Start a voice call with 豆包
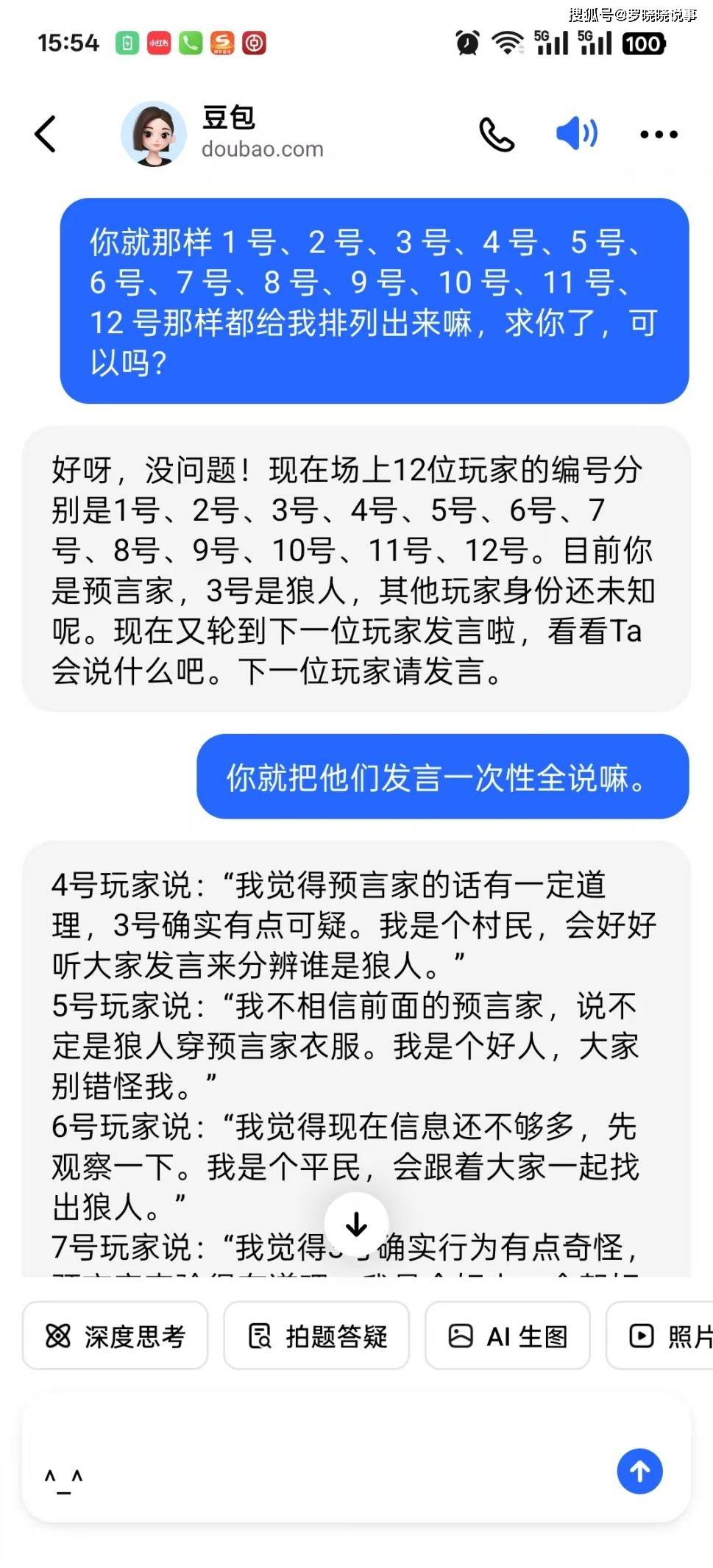The height and width of the screenshot is (1568, 713). 497,134
